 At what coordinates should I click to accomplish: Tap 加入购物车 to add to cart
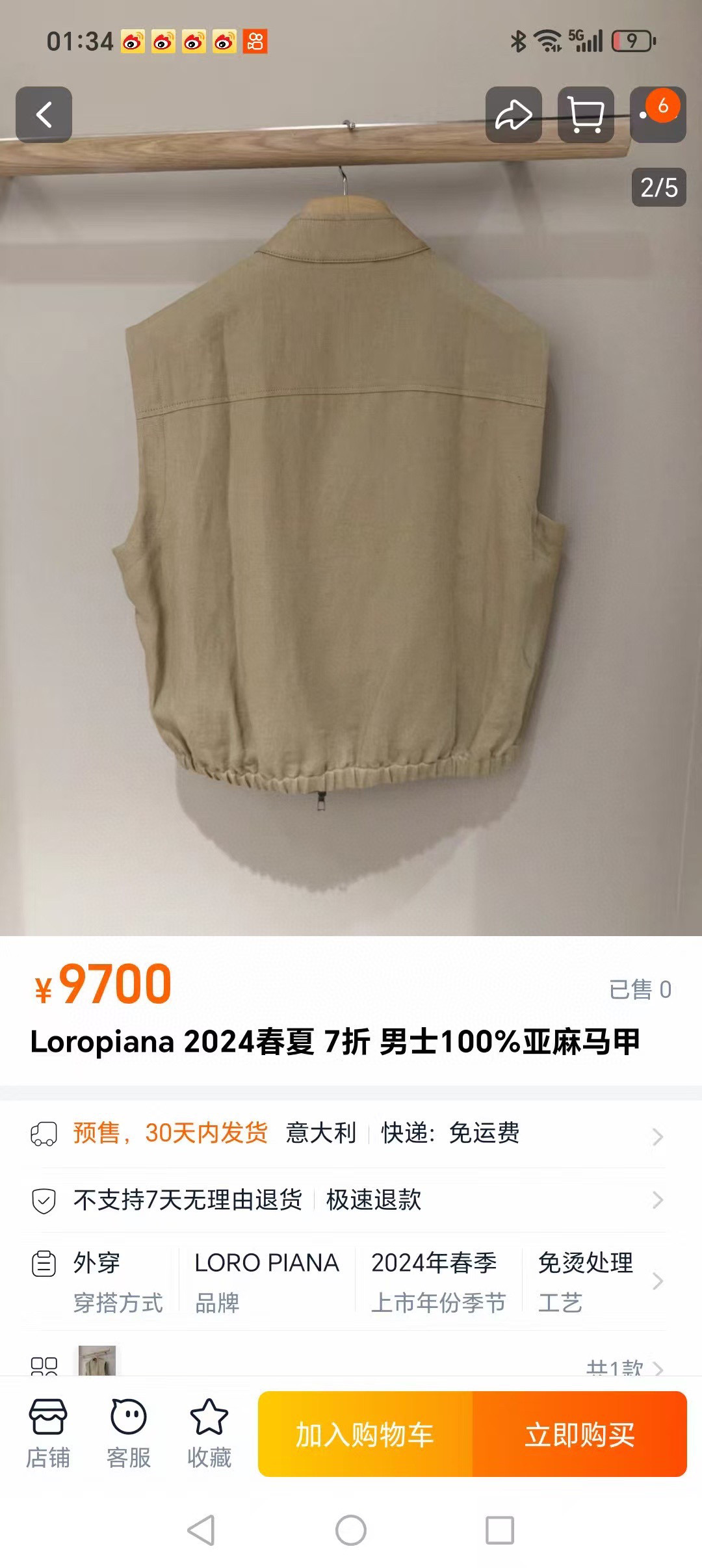365,1435
